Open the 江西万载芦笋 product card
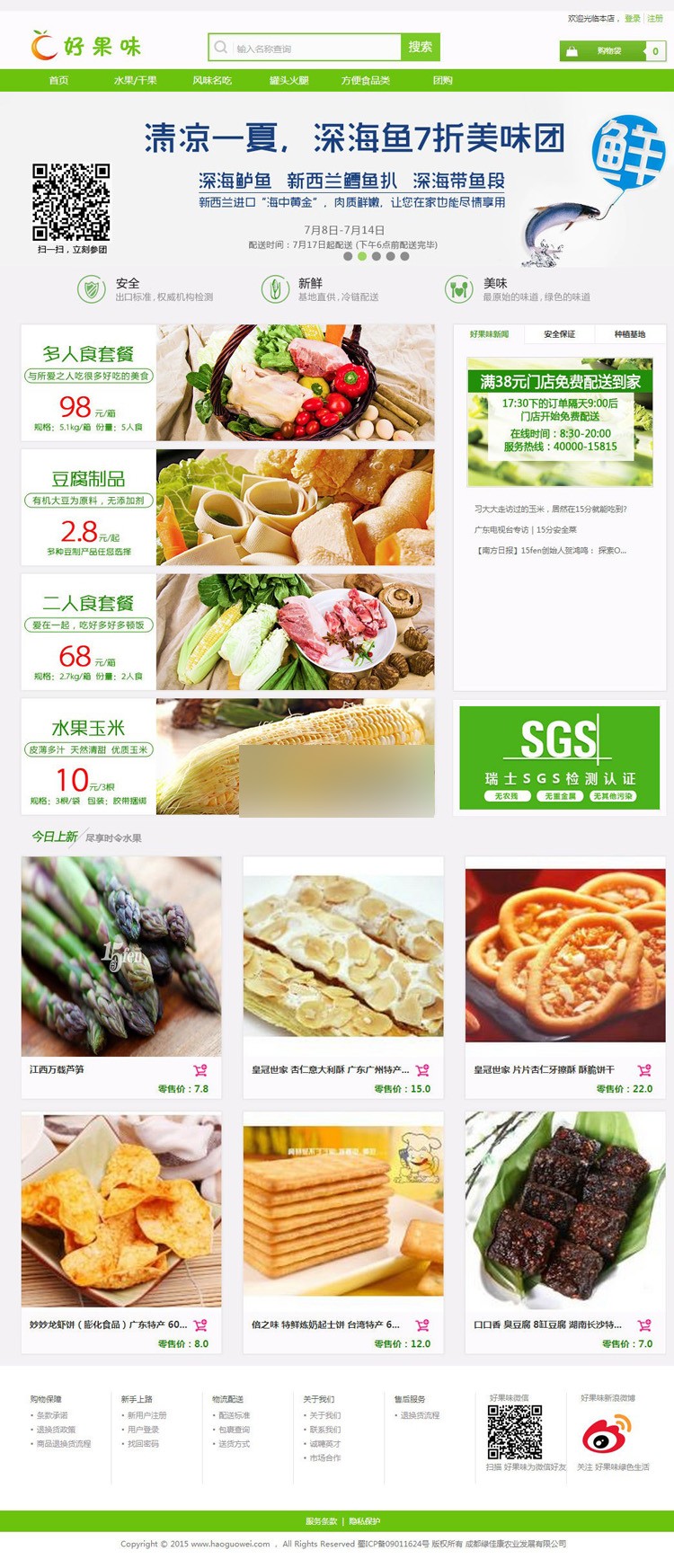Image resolution: width=674 pixels, height=1568 pixels. 121,957
